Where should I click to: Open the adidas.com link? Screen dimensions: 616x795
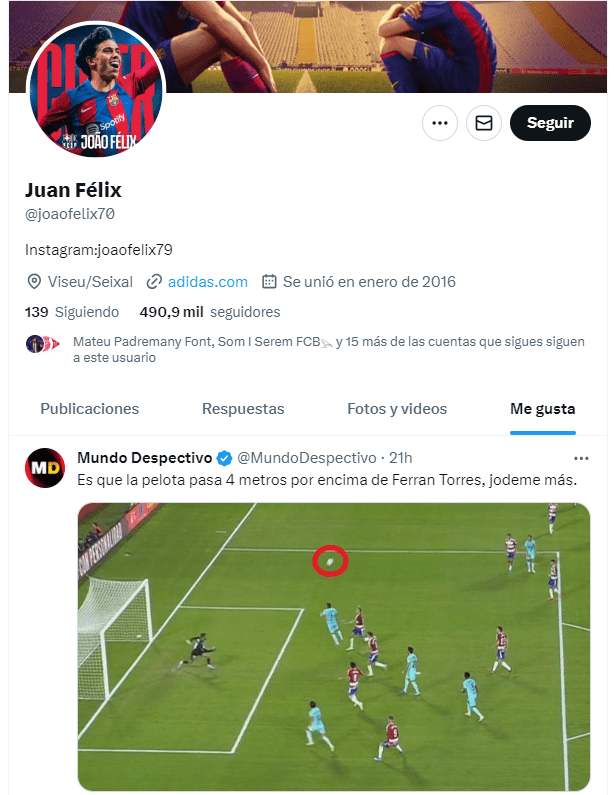click(x=207, y=282)
